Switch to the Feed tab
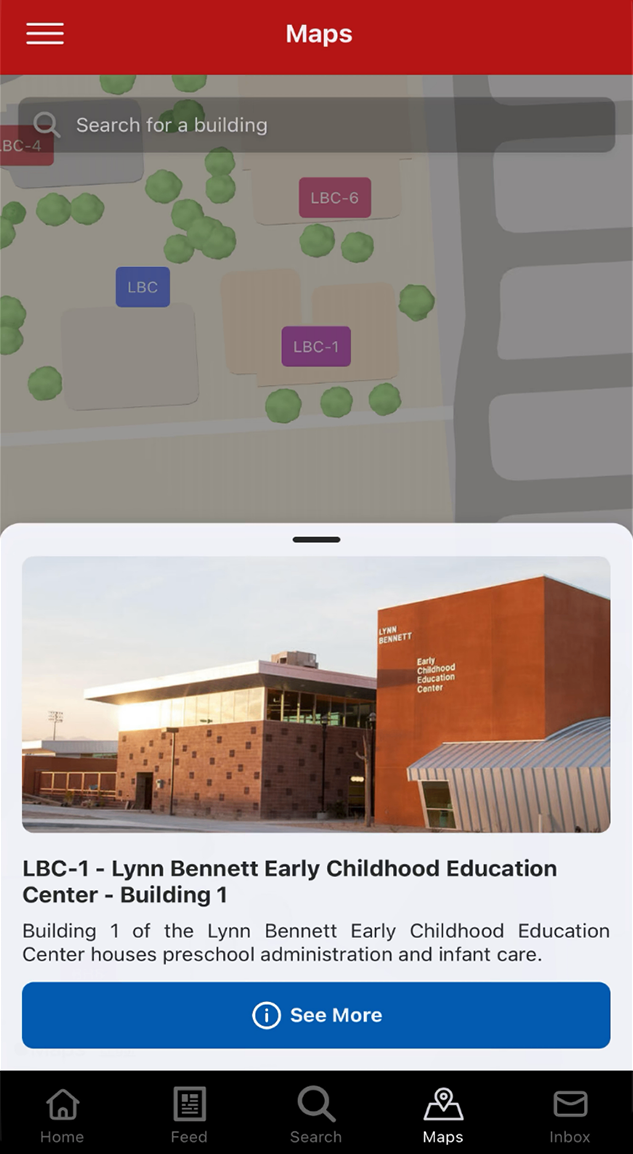The width and height of the screenshot is (633, 1154). point(189,1115)
